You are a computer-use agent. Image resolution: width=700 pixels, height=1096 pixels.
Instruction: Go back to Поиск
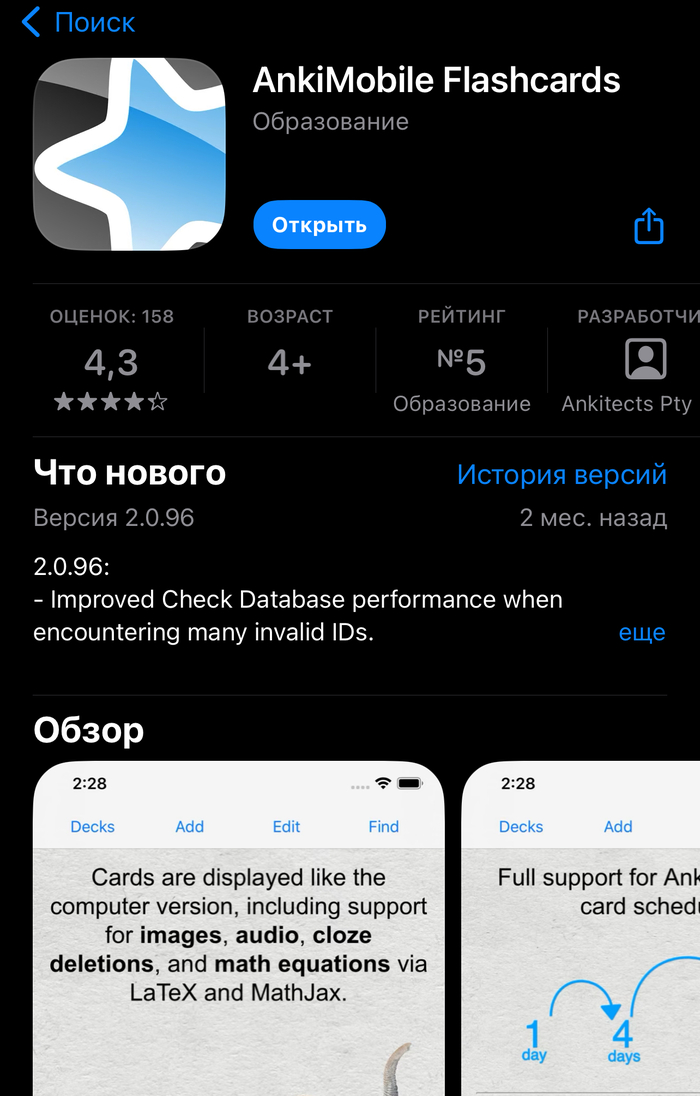(78, 22)
